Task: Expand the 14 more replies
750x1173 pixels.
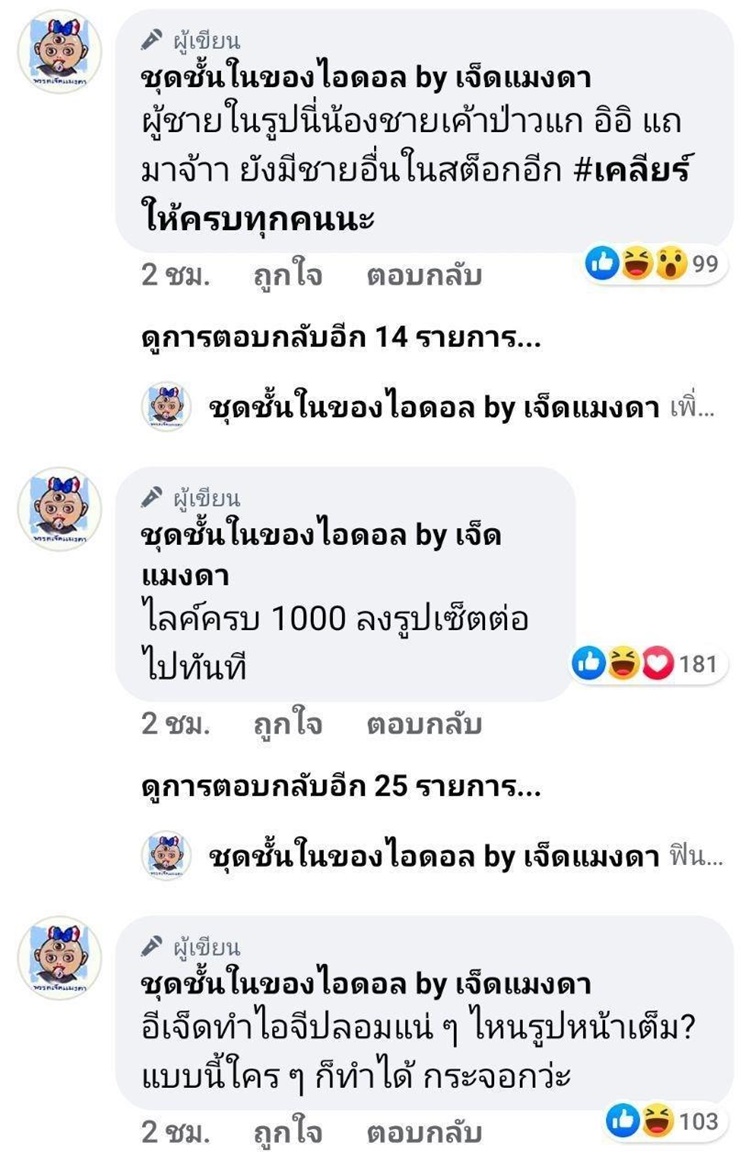Action: [x=341, y=339]
